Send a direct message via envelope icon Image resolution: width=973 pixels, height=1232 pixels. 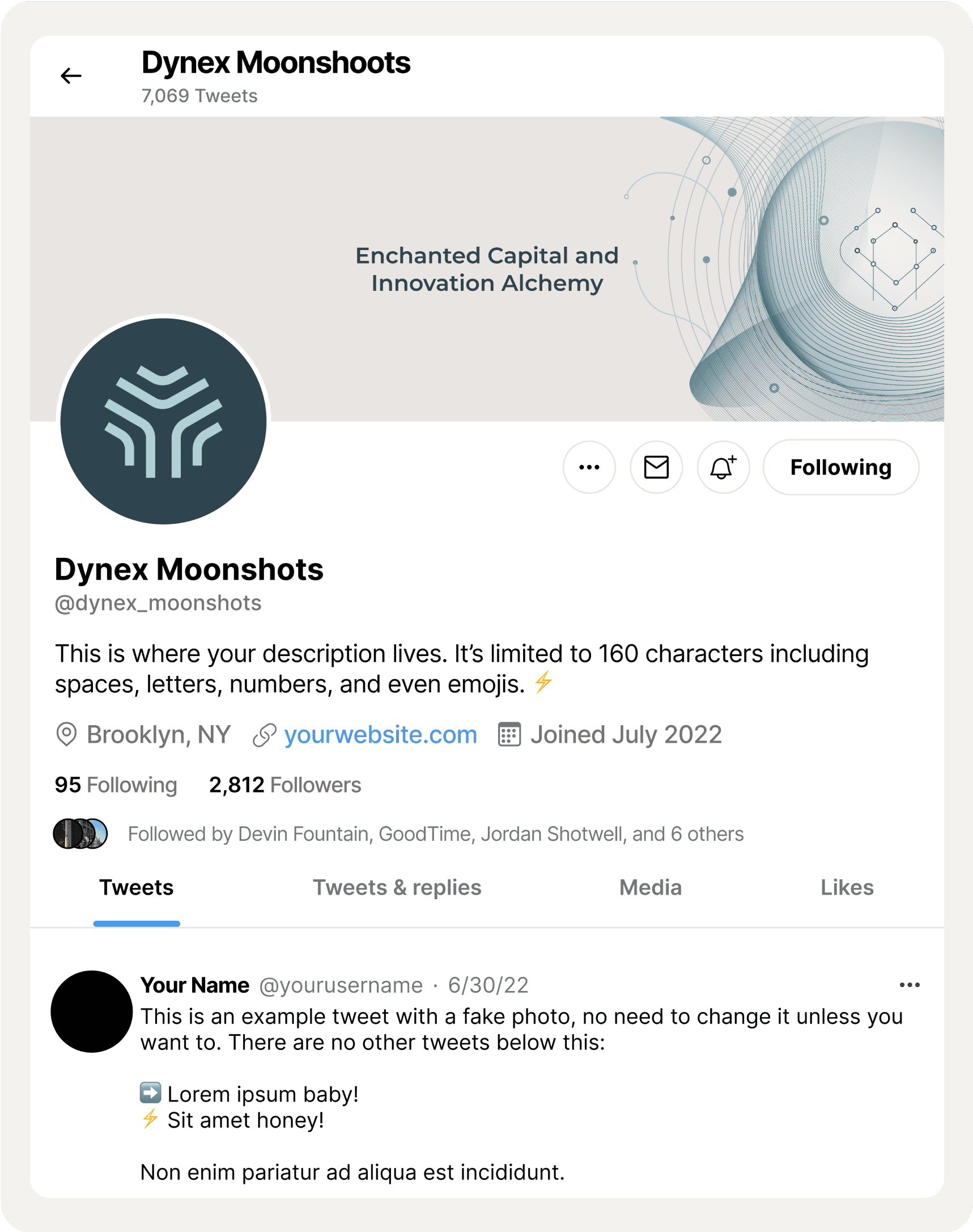(x=656, y=467)
